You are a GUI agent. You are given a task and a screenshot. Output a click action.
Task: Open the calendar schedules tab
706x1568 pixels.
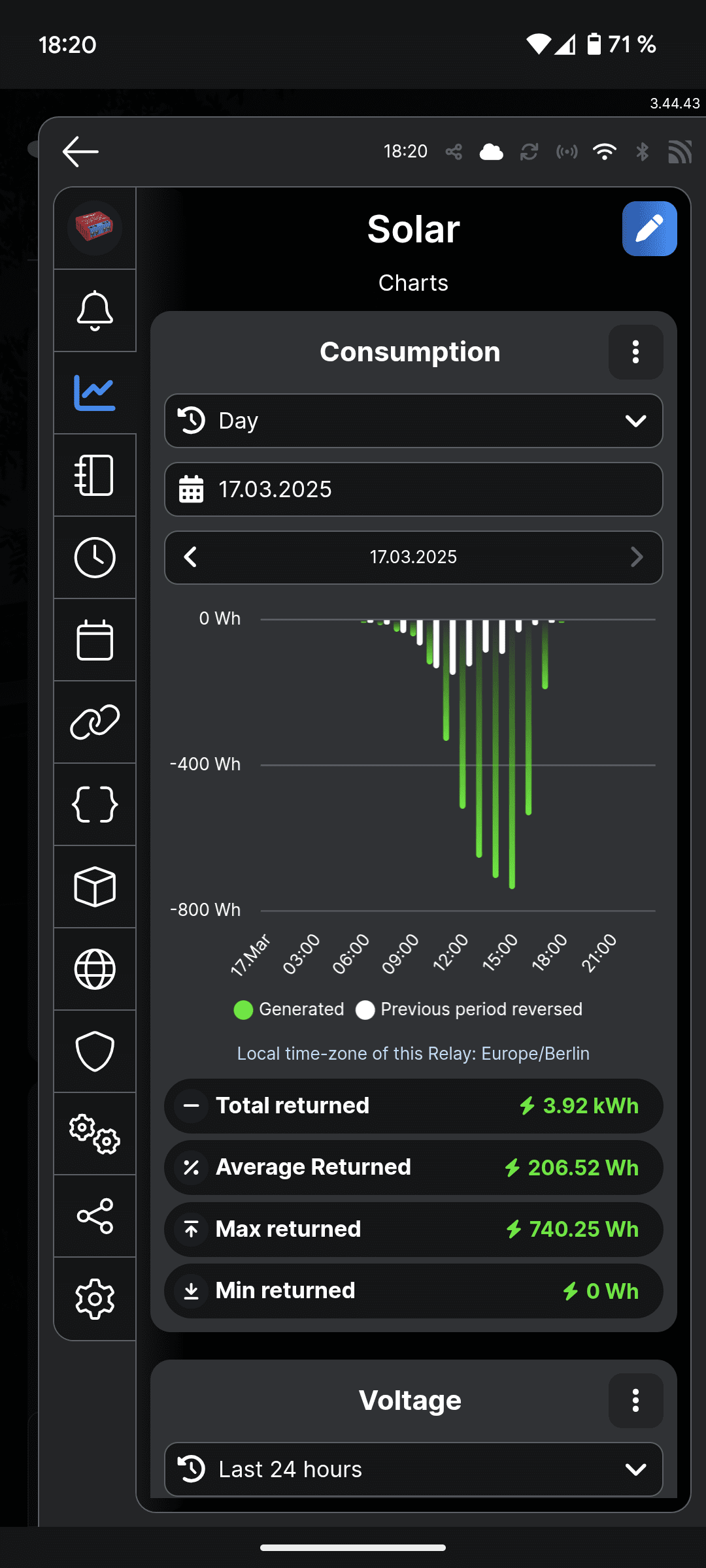click(95, 640)
